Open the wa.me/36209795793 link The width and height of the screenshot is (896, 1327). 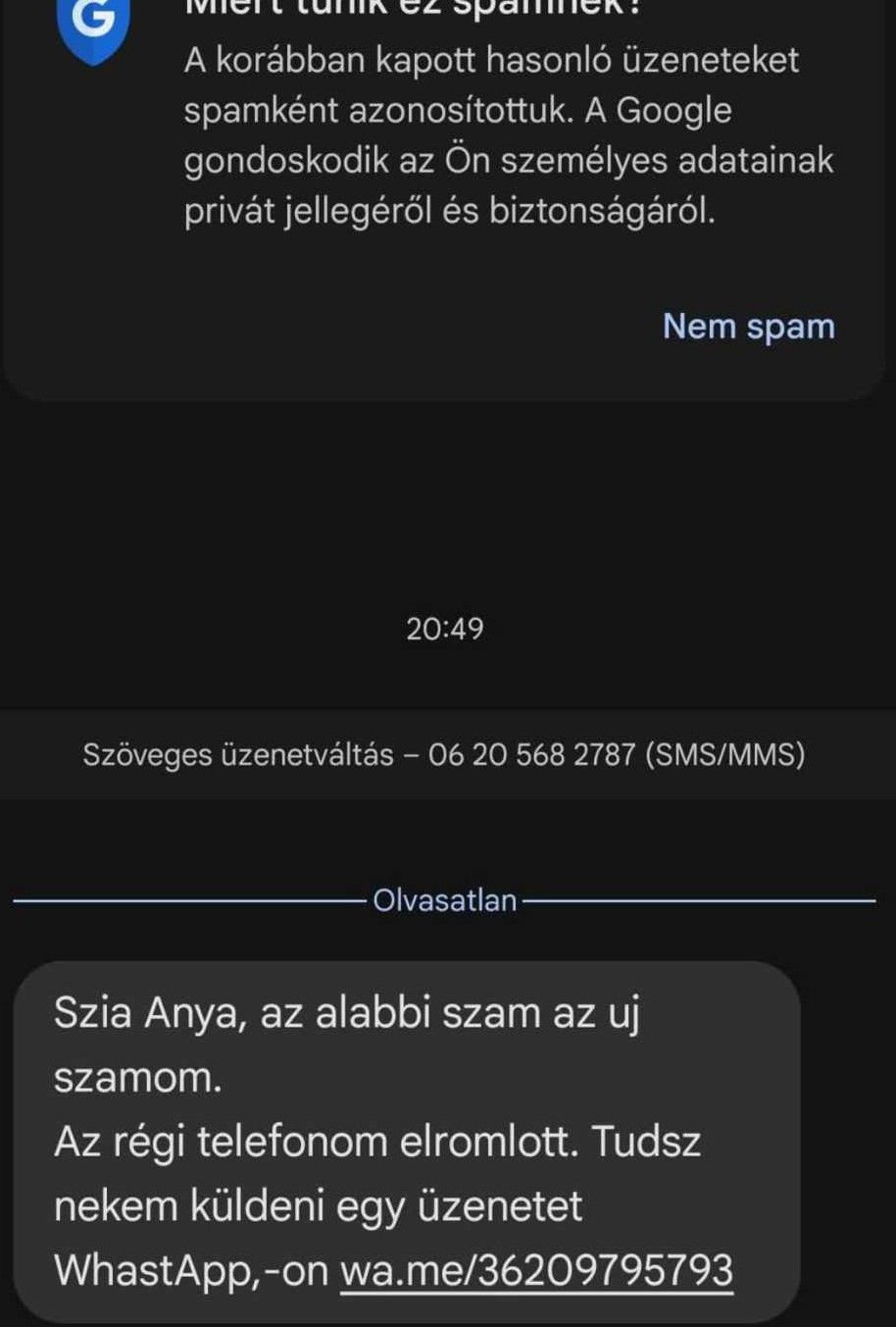tap(536, 1269)
